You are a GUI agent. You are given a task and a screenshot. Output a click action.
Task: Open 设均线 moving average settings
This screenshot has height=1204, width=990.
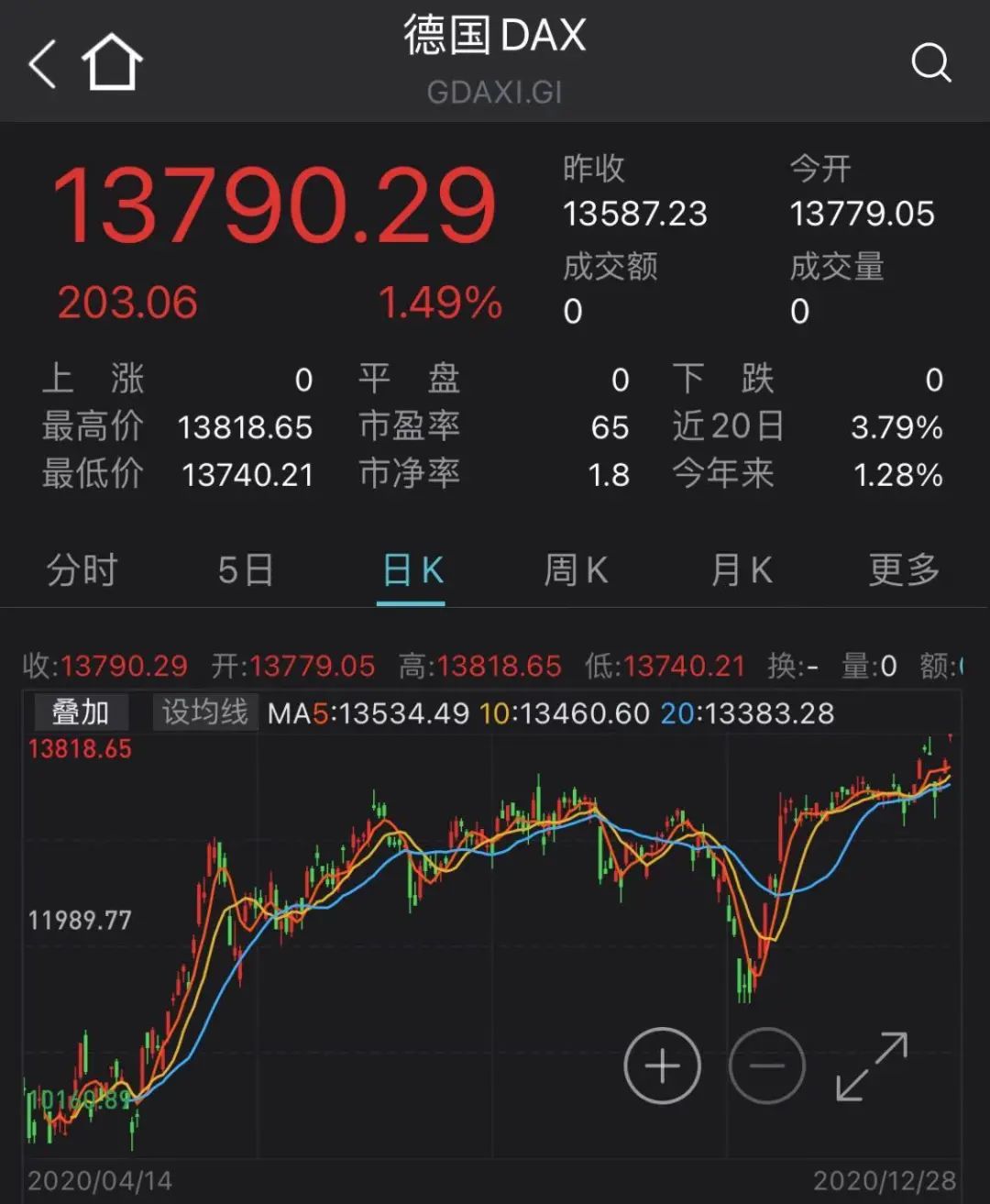click(x=204, y=712)
